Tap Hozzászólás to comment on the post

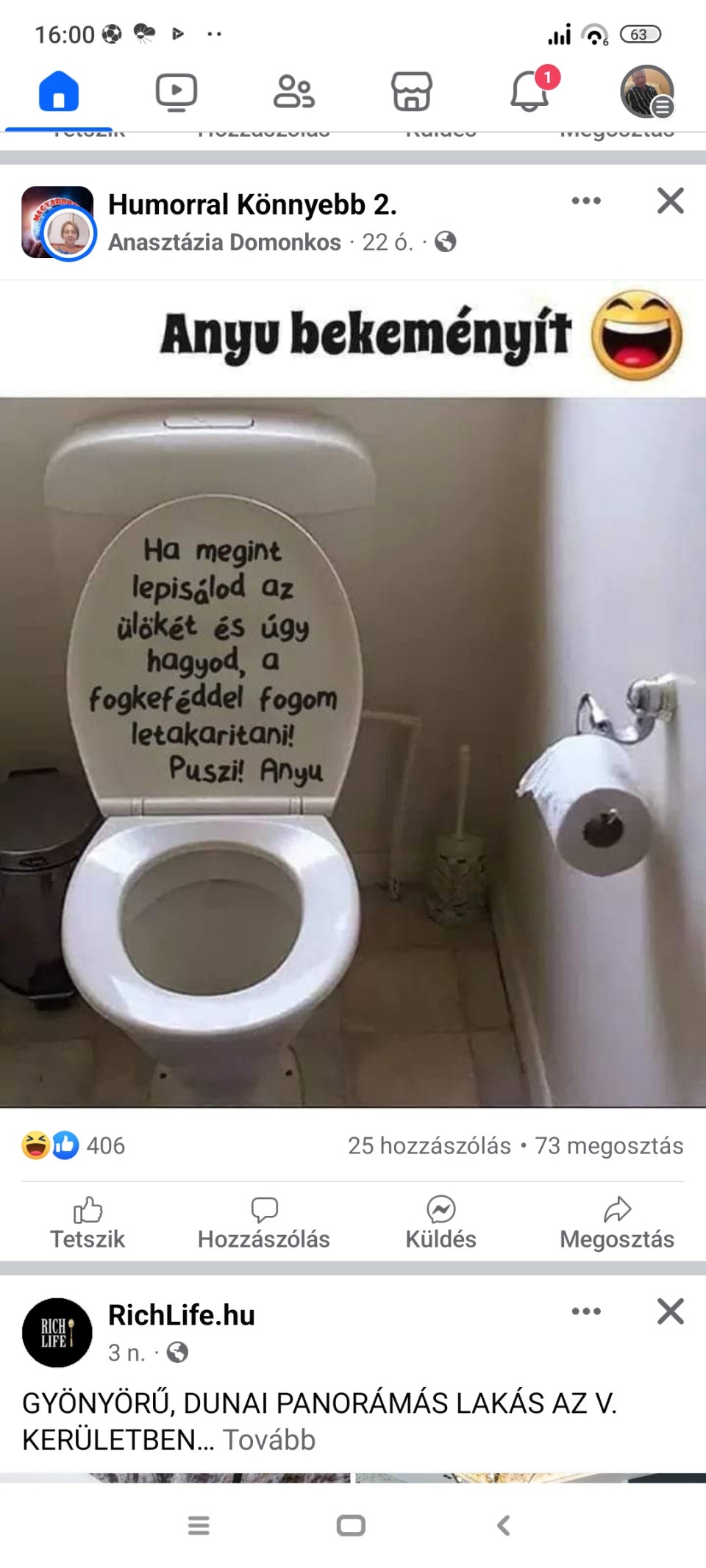pyautogui.click(x=264, y=1223)
